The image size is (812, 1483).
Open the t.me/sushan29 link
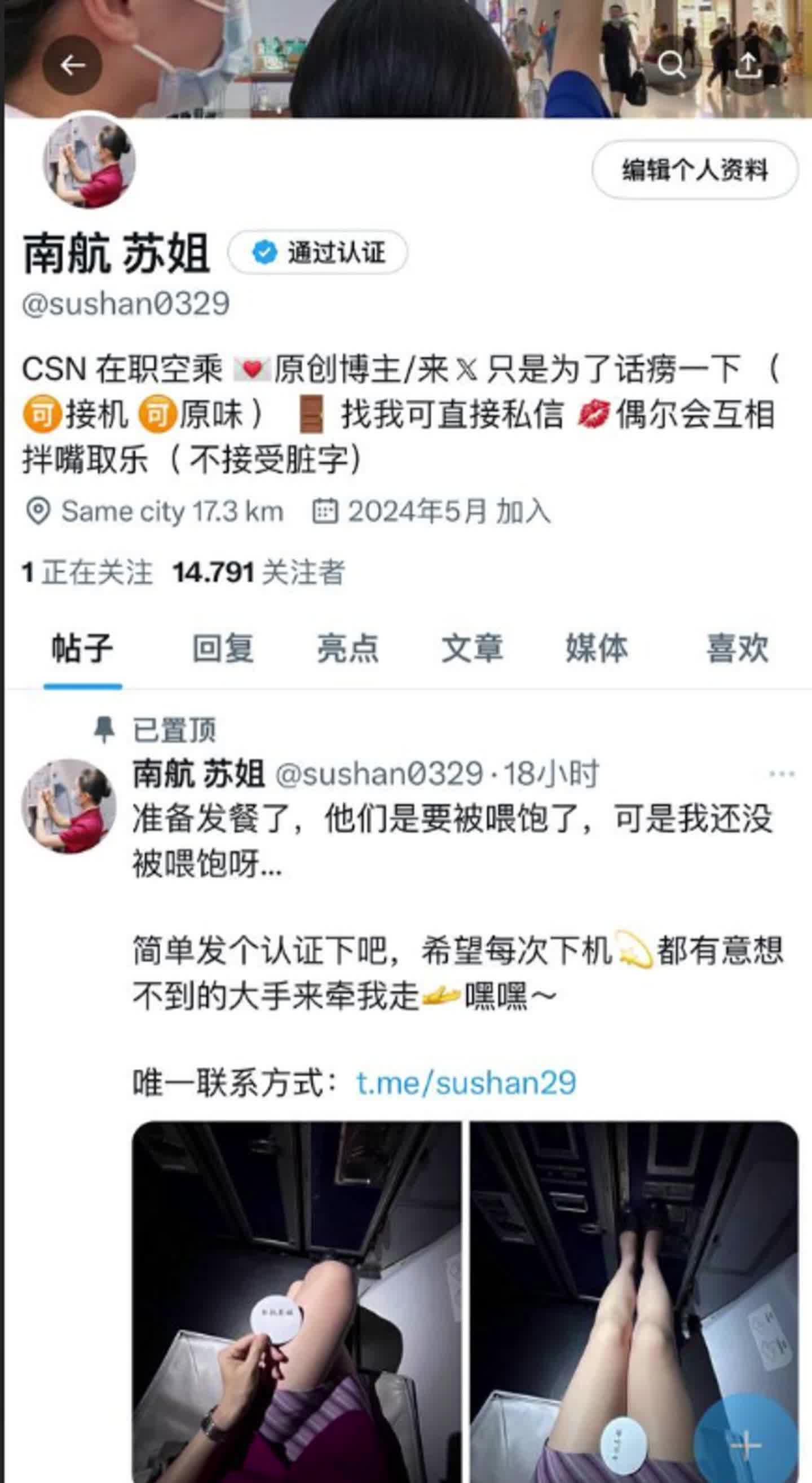466,1083
